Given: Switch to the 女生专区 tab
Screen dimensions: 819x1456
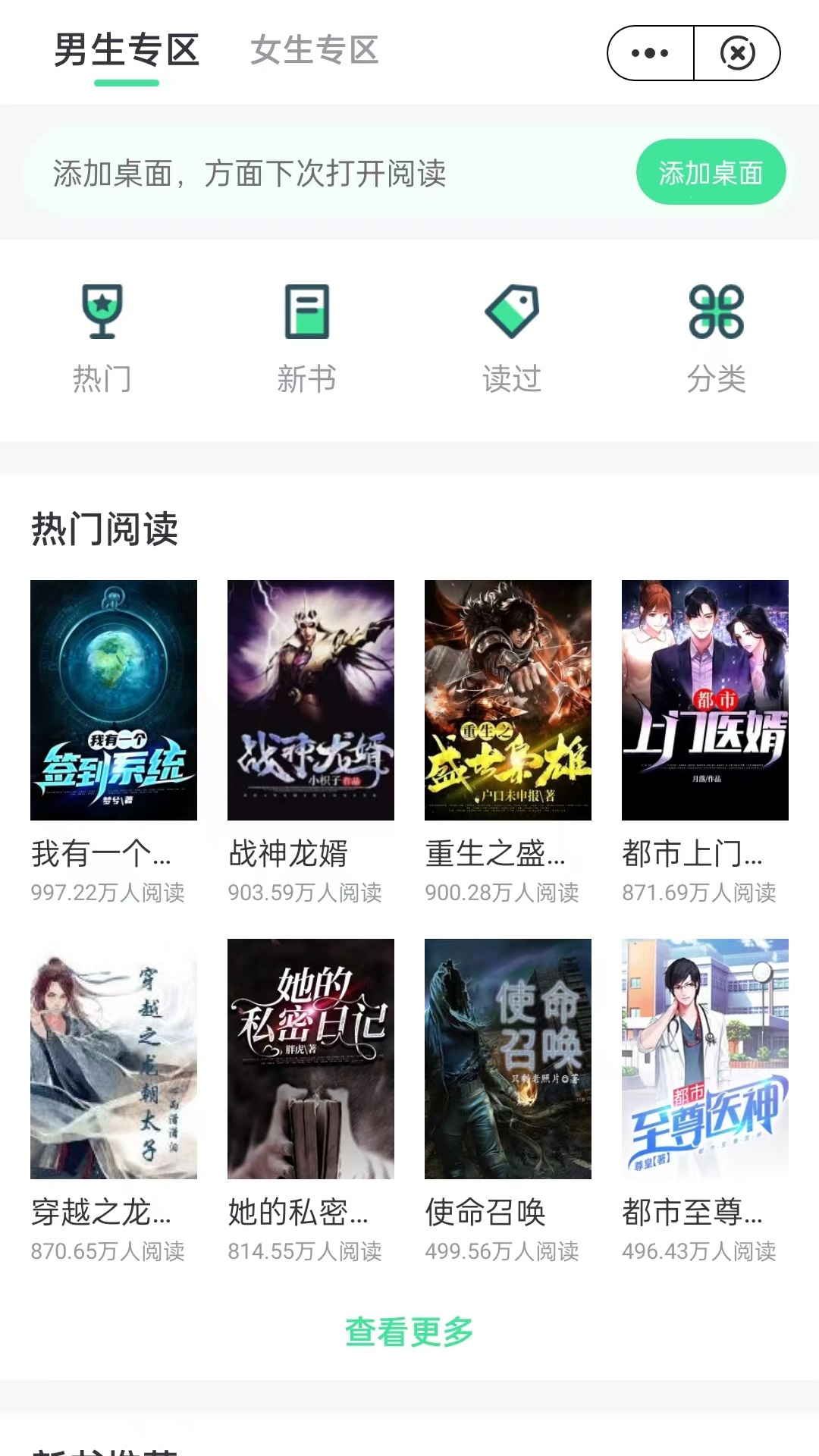Looking at the screenshot, I should (x=315, y=52).
